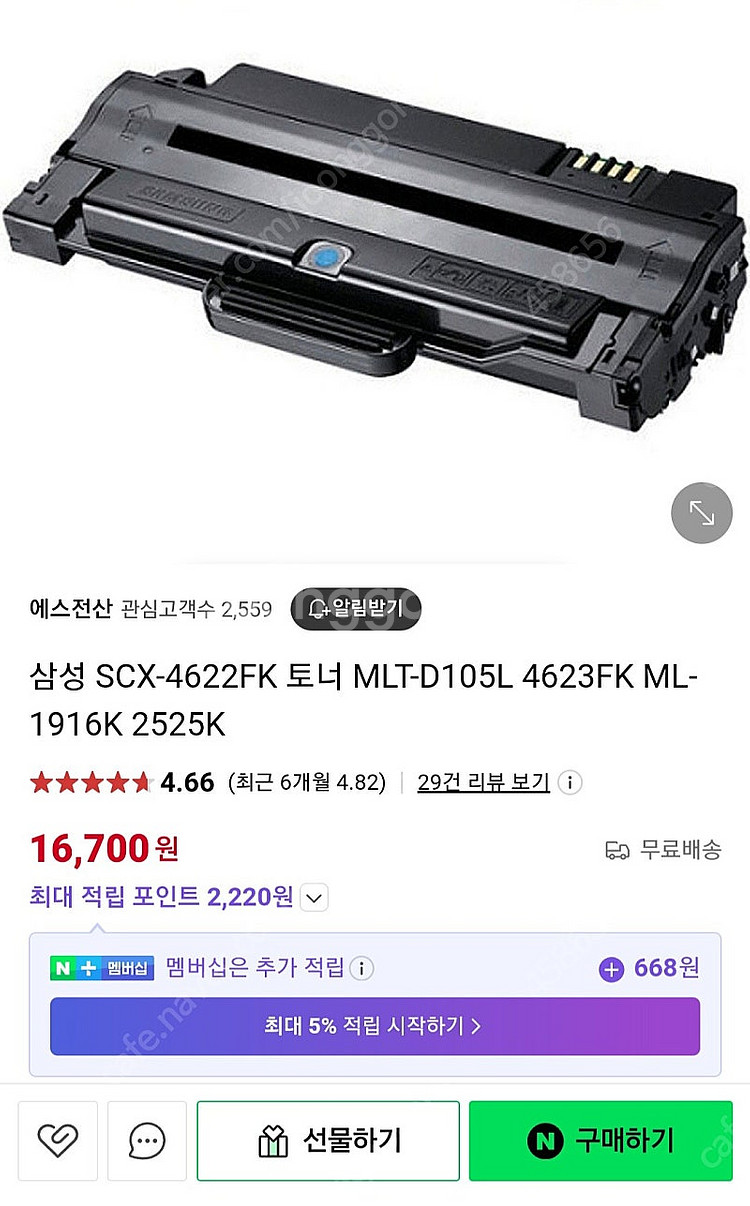
Task: Add this toner to the wishlist
Action: (x=57, y=1140)
